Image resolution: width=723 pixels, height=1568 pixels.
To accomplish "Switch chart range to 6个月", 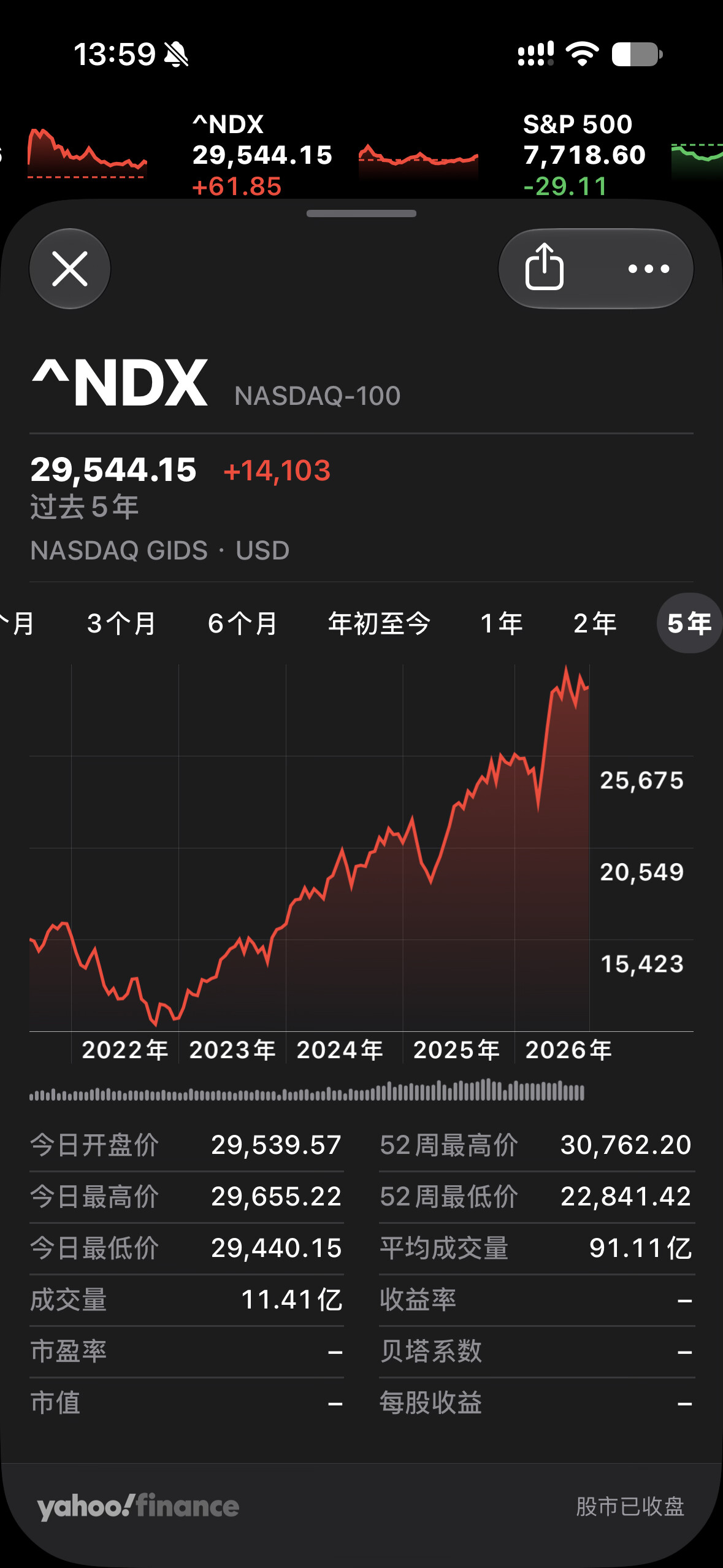I will point(242,623).
